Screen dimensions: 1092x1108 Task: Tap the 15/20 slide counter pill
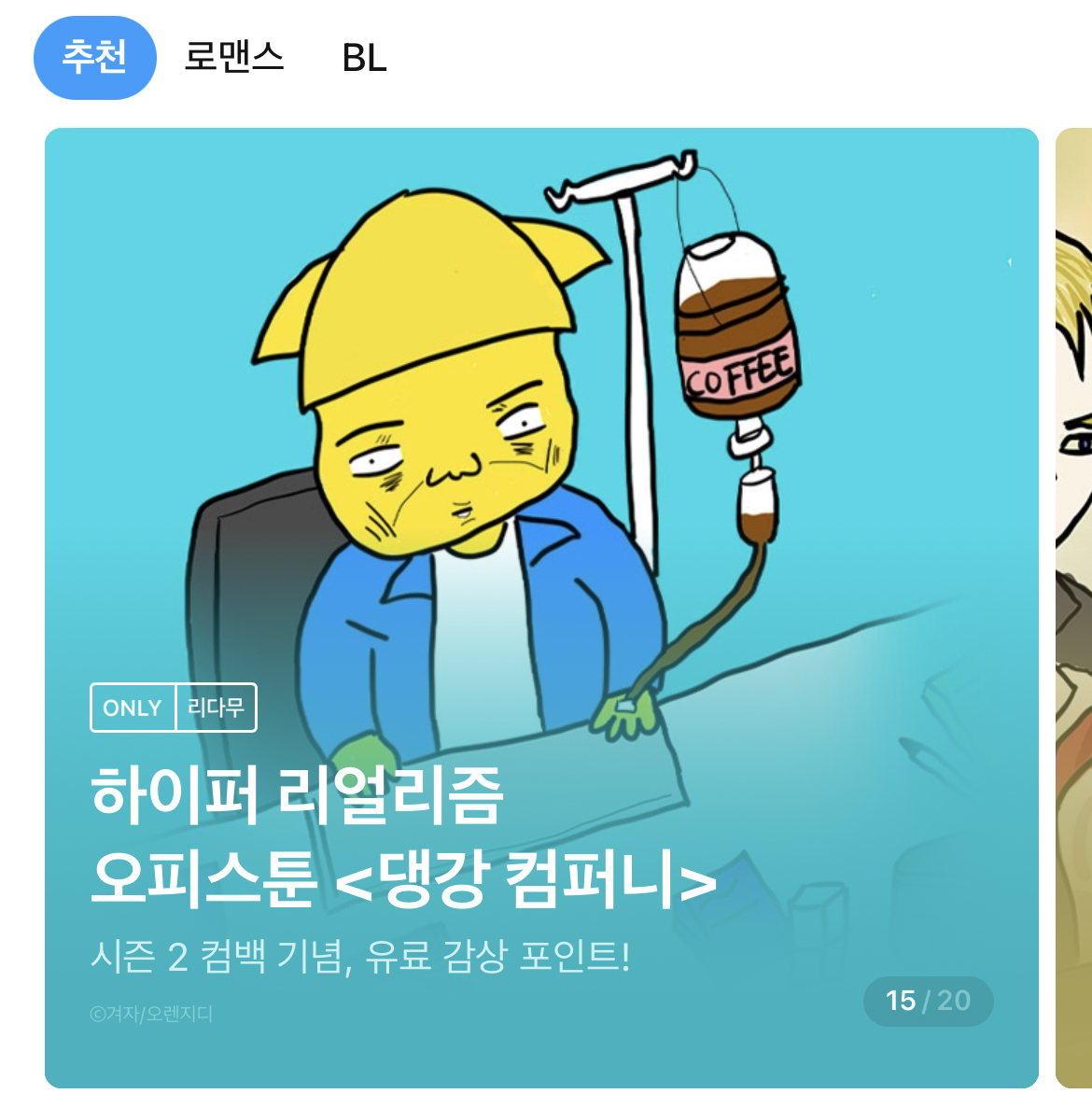928,1002
